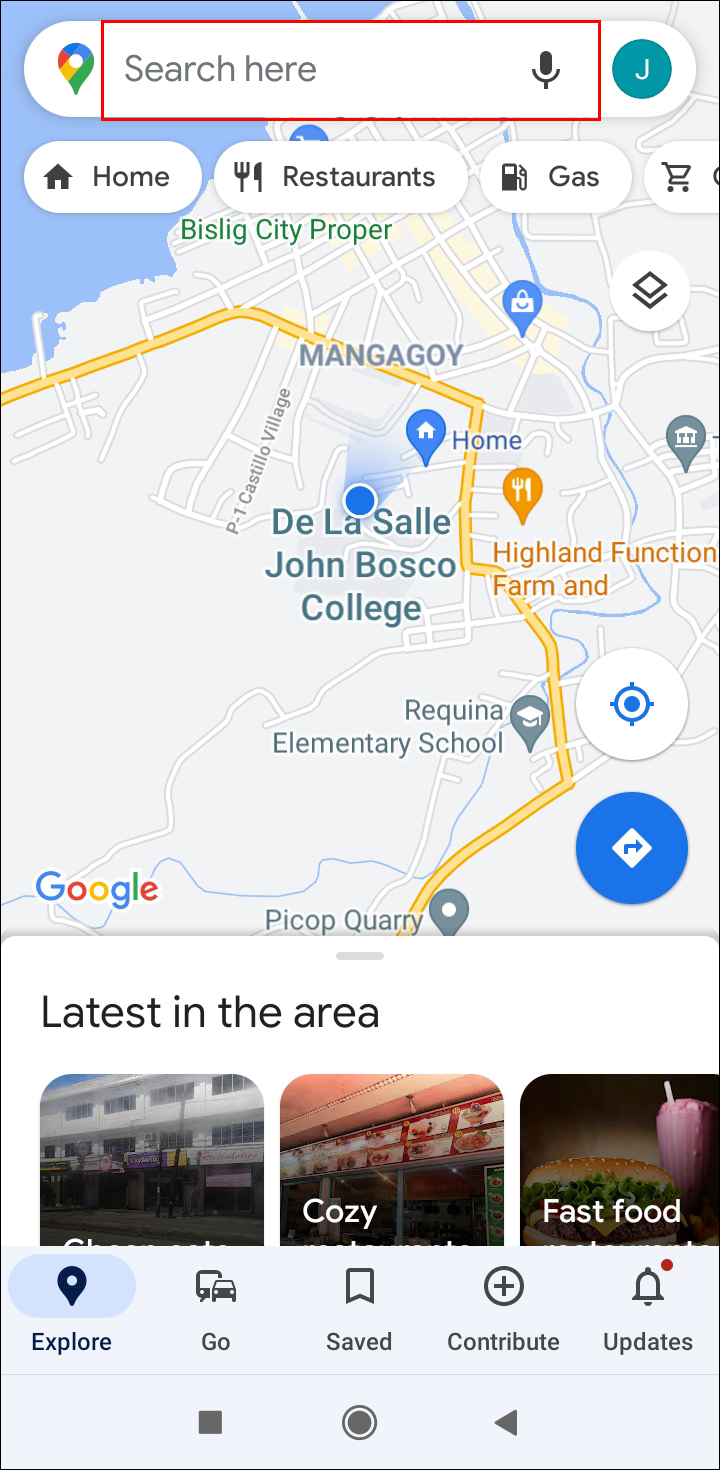Start voice search with the microphone
Viewport: 720px width, 1470px height.
tap(545, 69)
